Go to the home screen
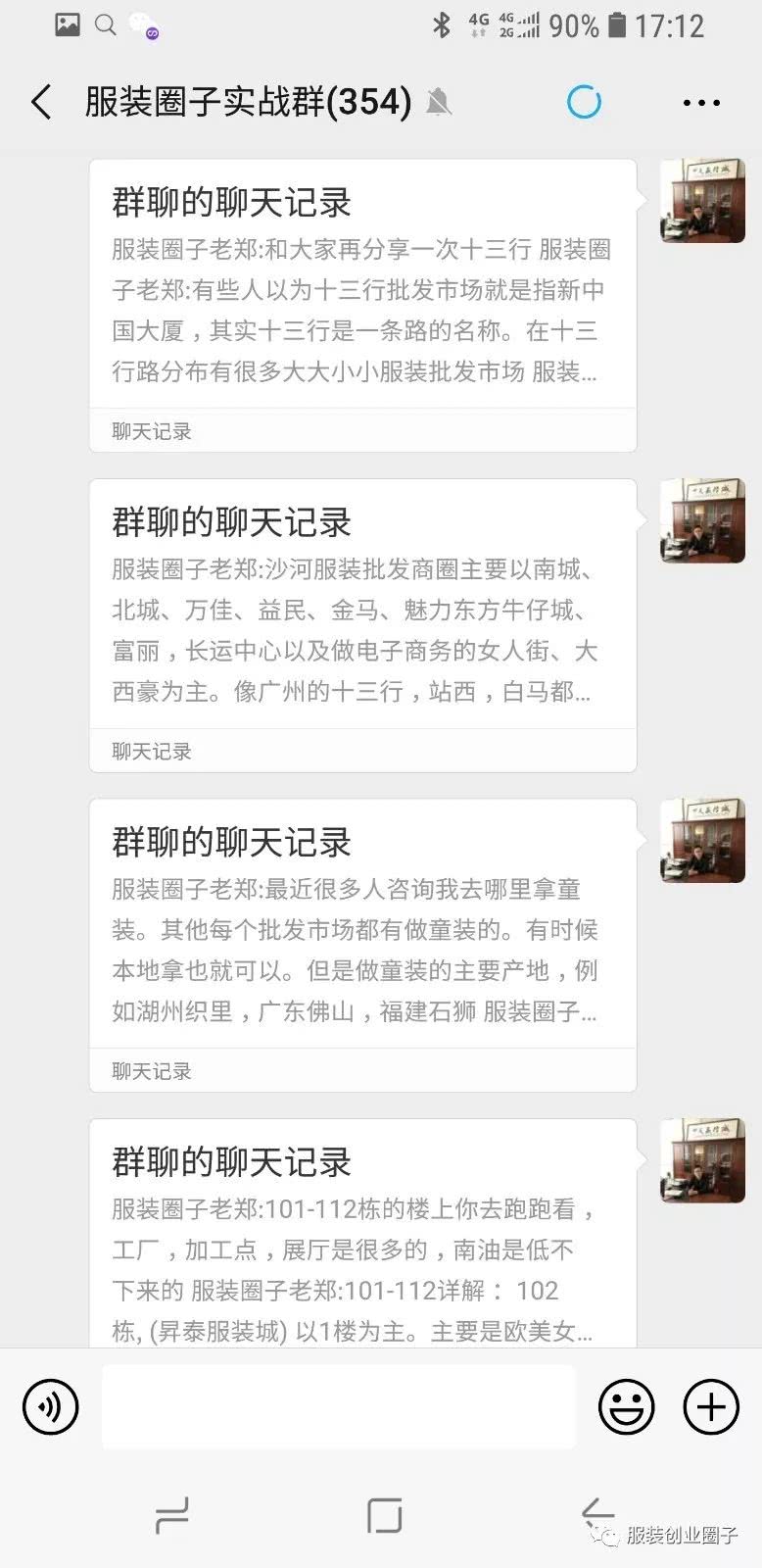The image size is (762, 1568). pyautogui.click(x=384, y=1516)
